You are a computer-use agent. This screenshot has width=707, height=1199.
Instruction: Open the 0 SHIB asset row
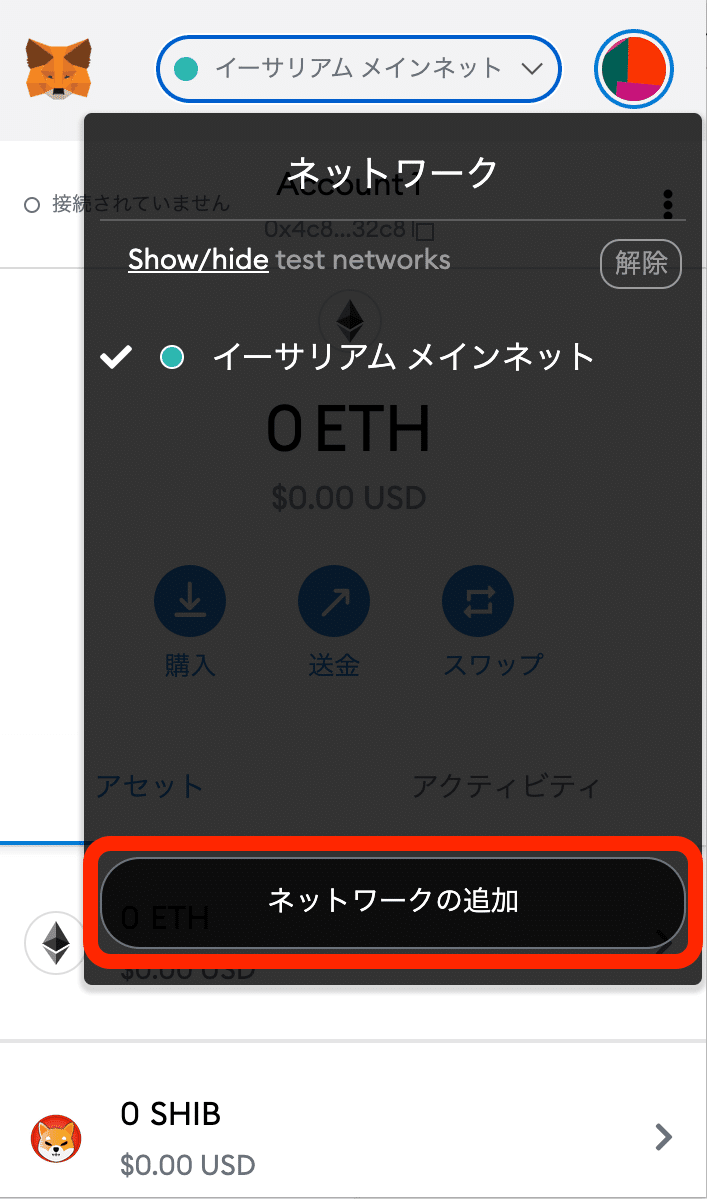coord(353,1138)
